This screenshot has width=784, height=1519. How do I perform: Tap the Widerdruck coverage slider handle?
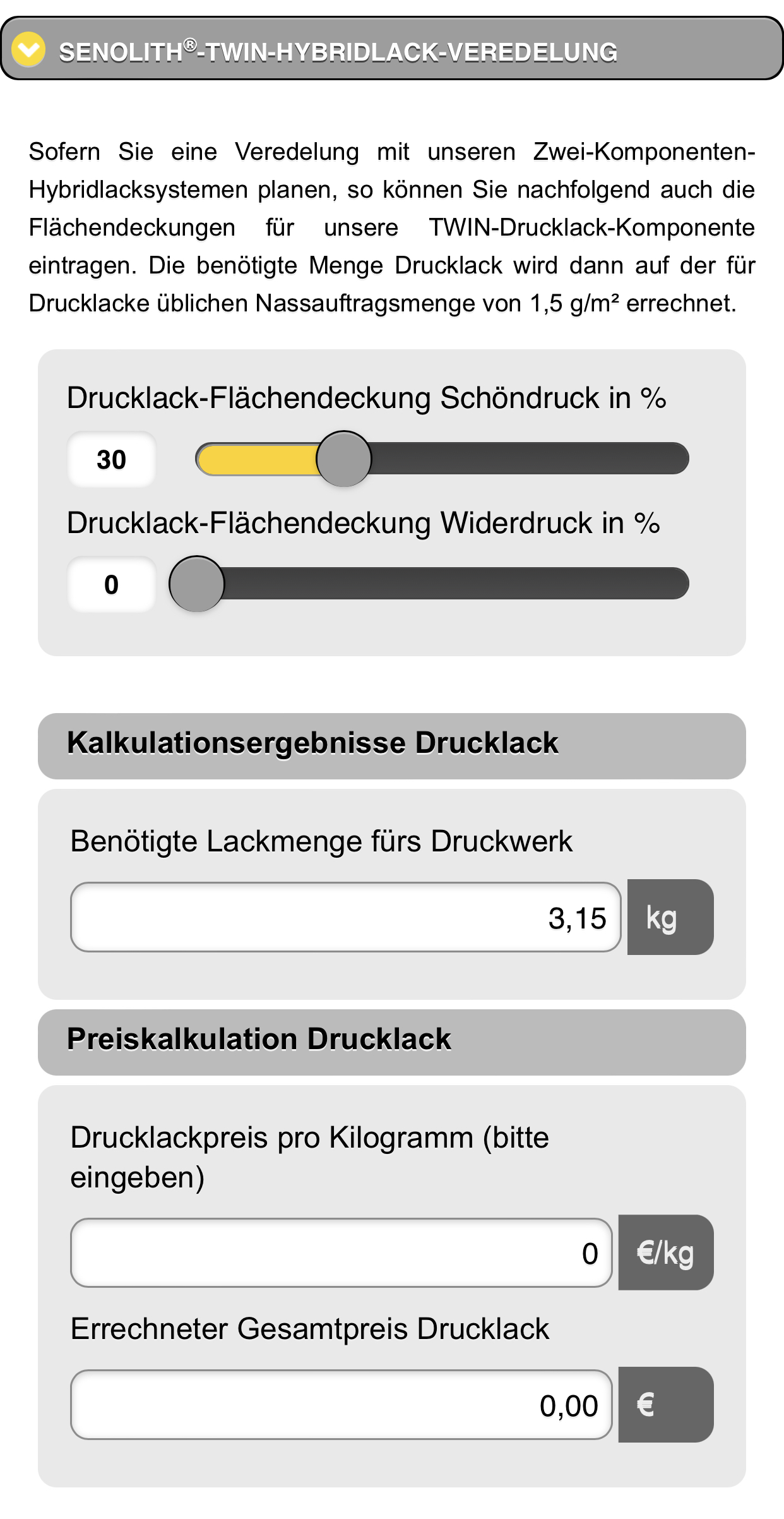click(196, 584)
